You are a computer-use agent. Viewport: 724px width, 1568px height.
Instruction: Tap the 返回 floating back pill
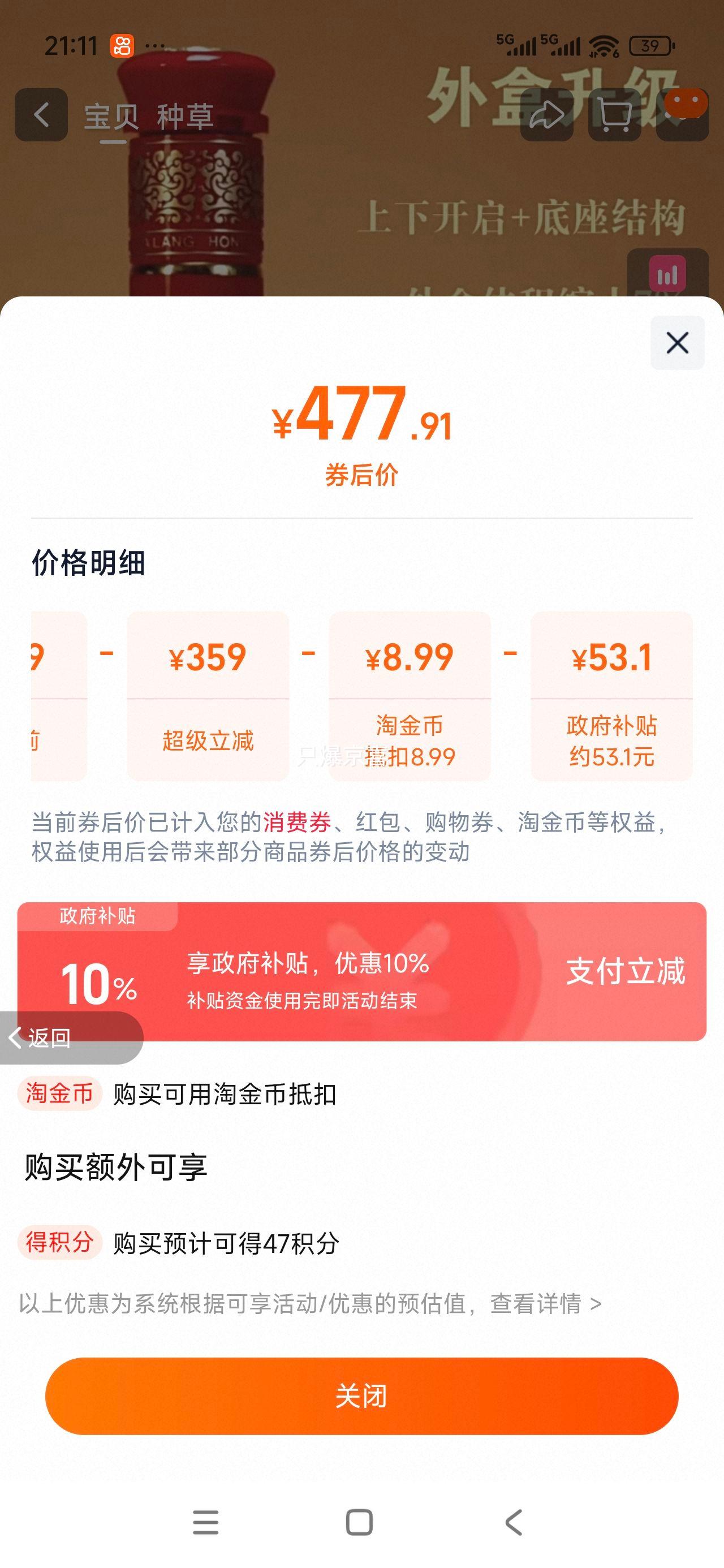[71, 1038]
